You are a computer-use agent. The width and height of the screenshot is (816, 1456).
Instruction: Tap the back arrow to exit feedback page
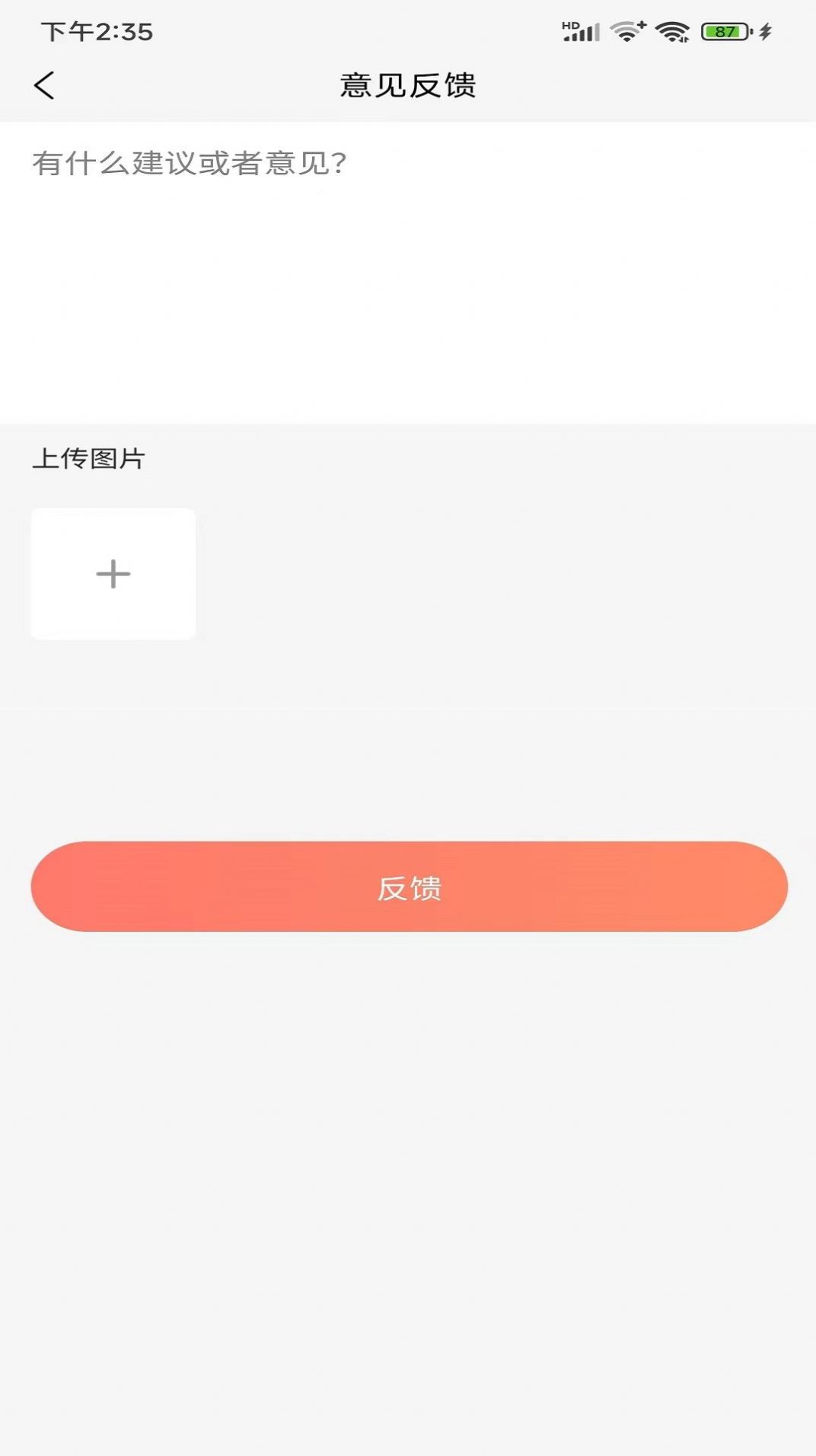(46, 84)
